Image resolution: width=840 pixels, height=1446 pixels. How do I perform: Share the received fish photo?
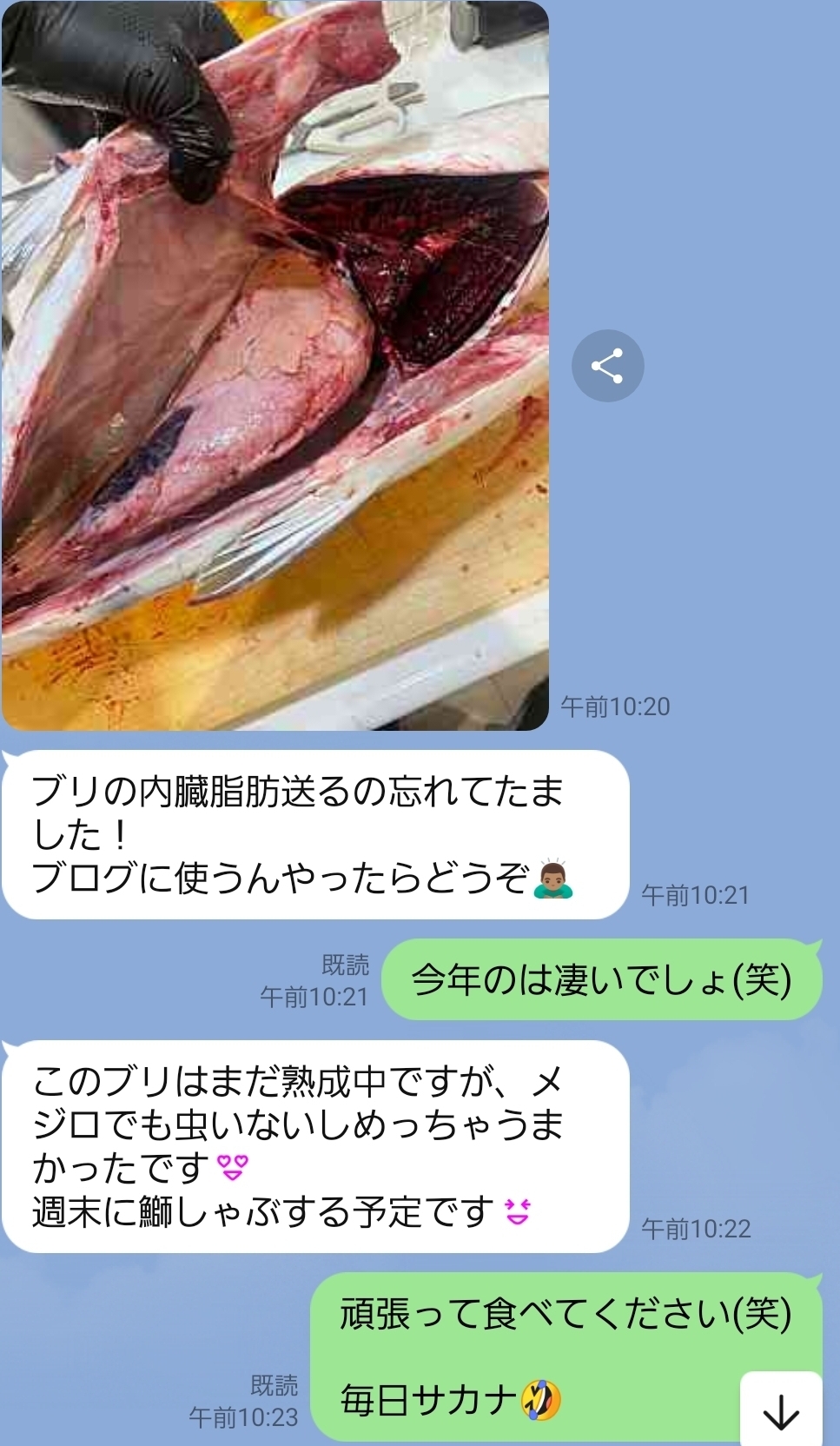pyautogui.click(x=607, y=366)
